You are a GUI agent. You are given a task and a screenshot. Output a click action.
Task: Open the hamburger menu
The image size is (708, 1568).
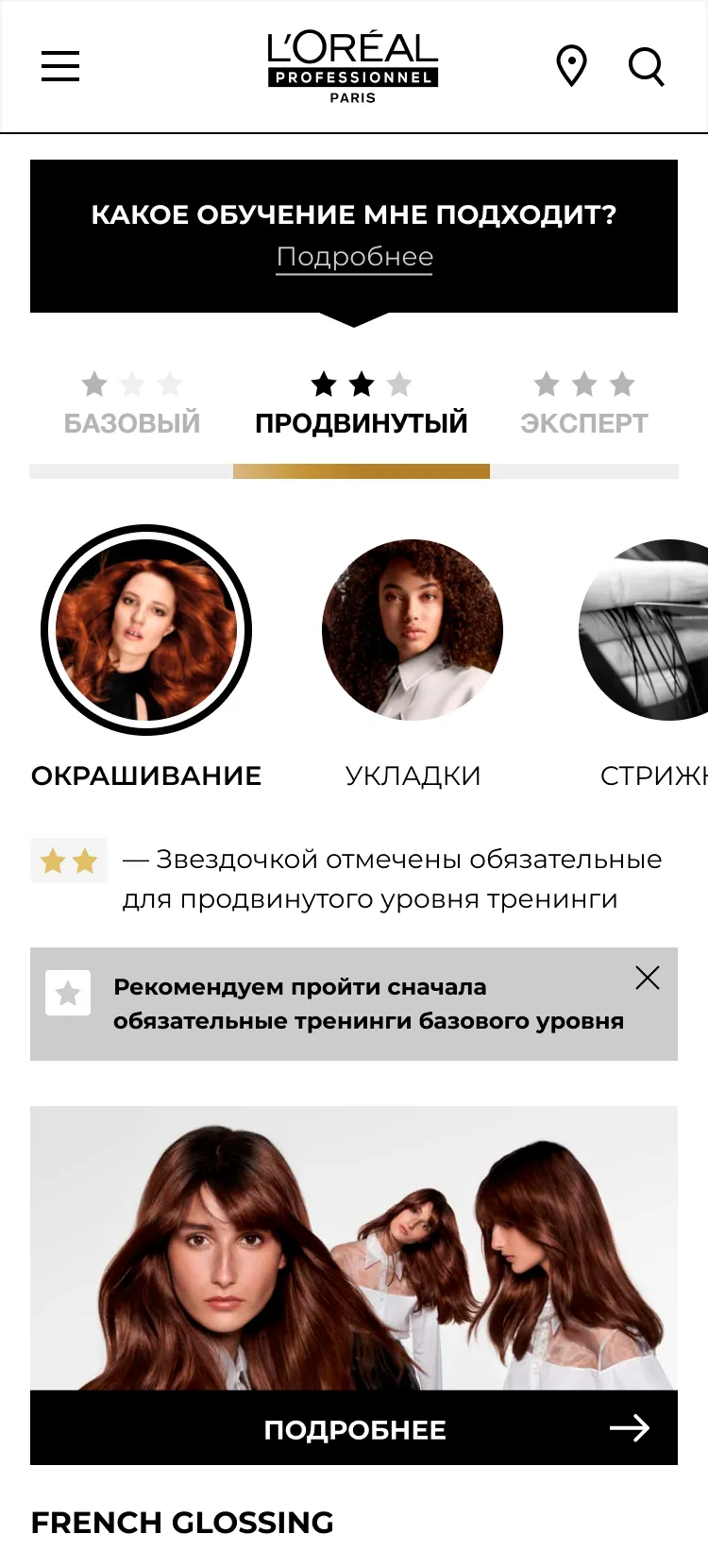(x=60, y=66)
